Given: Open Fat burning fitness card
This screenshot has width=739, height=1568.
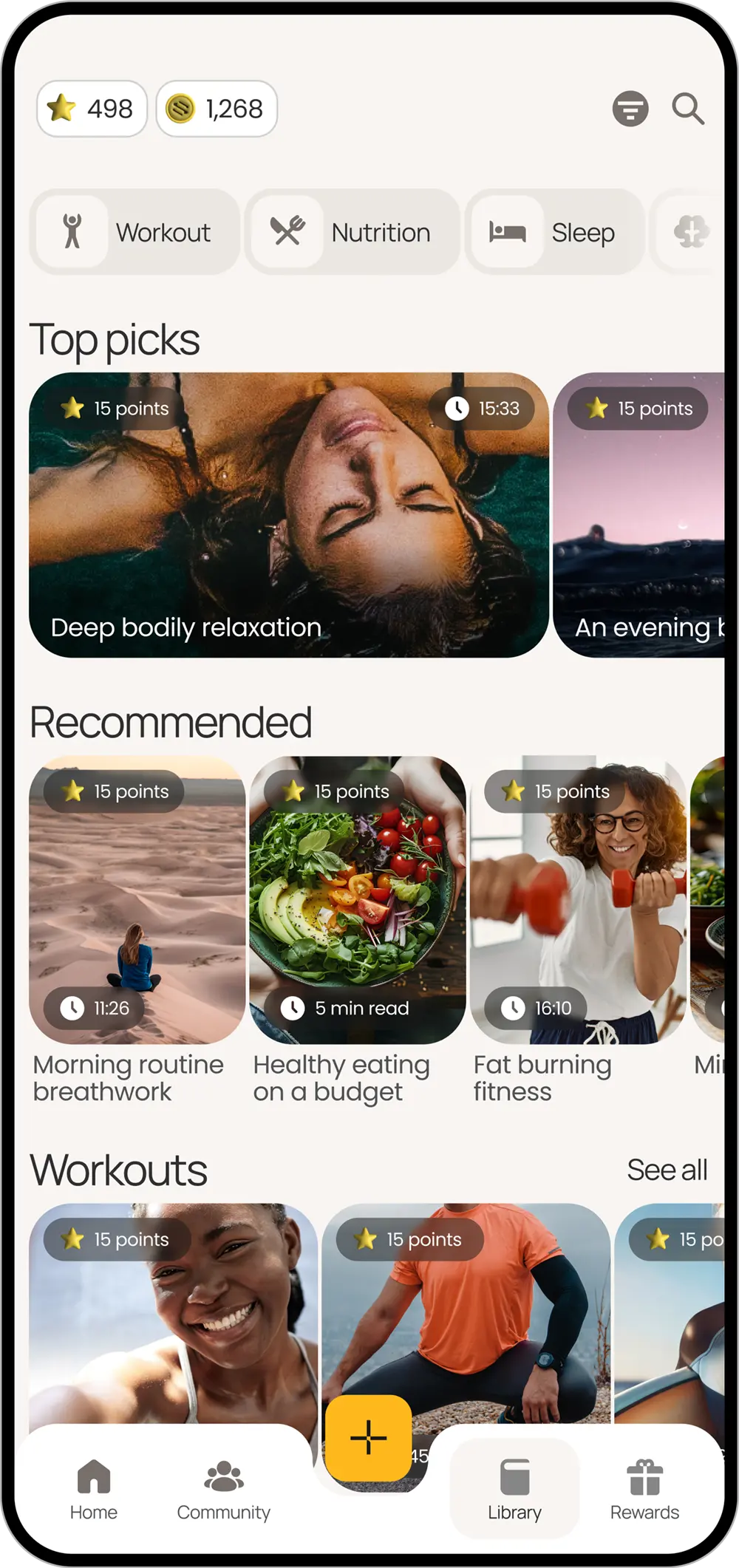Looking at the screenshot, I should (578, 900).
